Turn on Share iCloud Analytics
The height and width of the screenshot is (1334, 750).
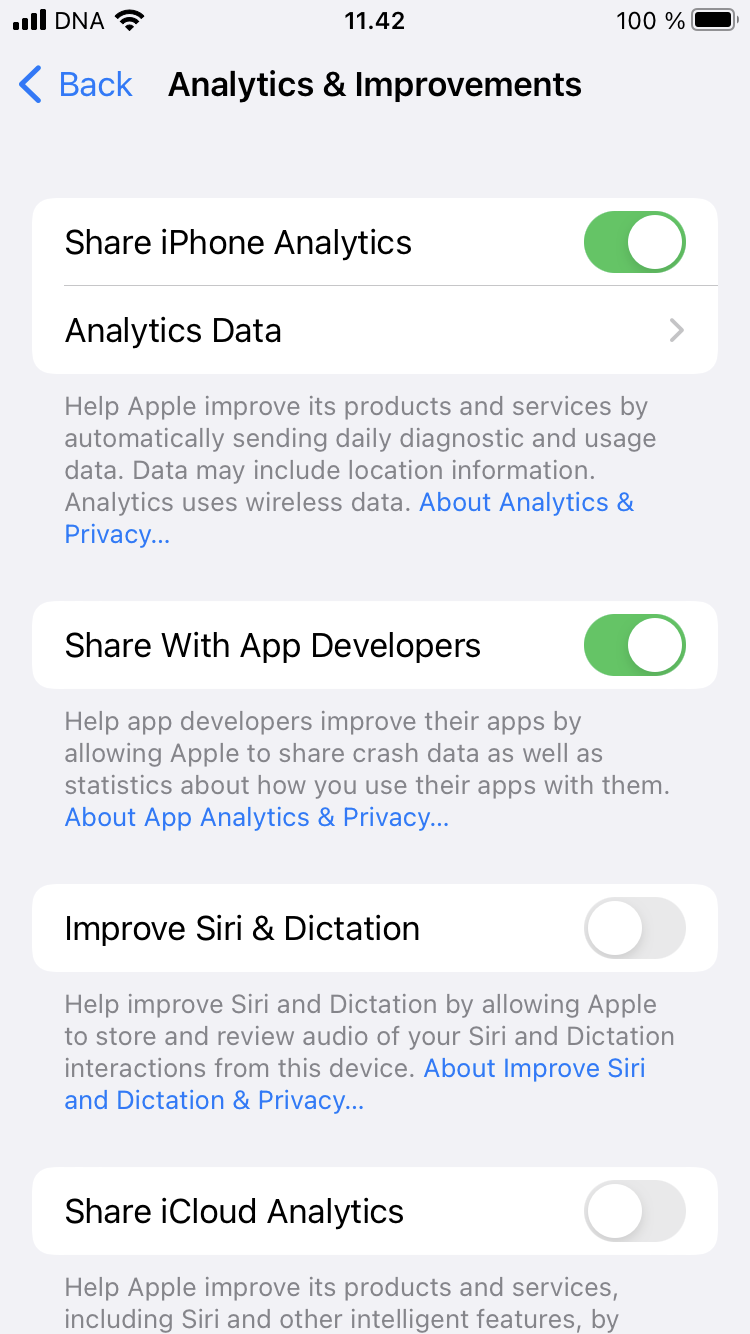tap(634, 1211)
